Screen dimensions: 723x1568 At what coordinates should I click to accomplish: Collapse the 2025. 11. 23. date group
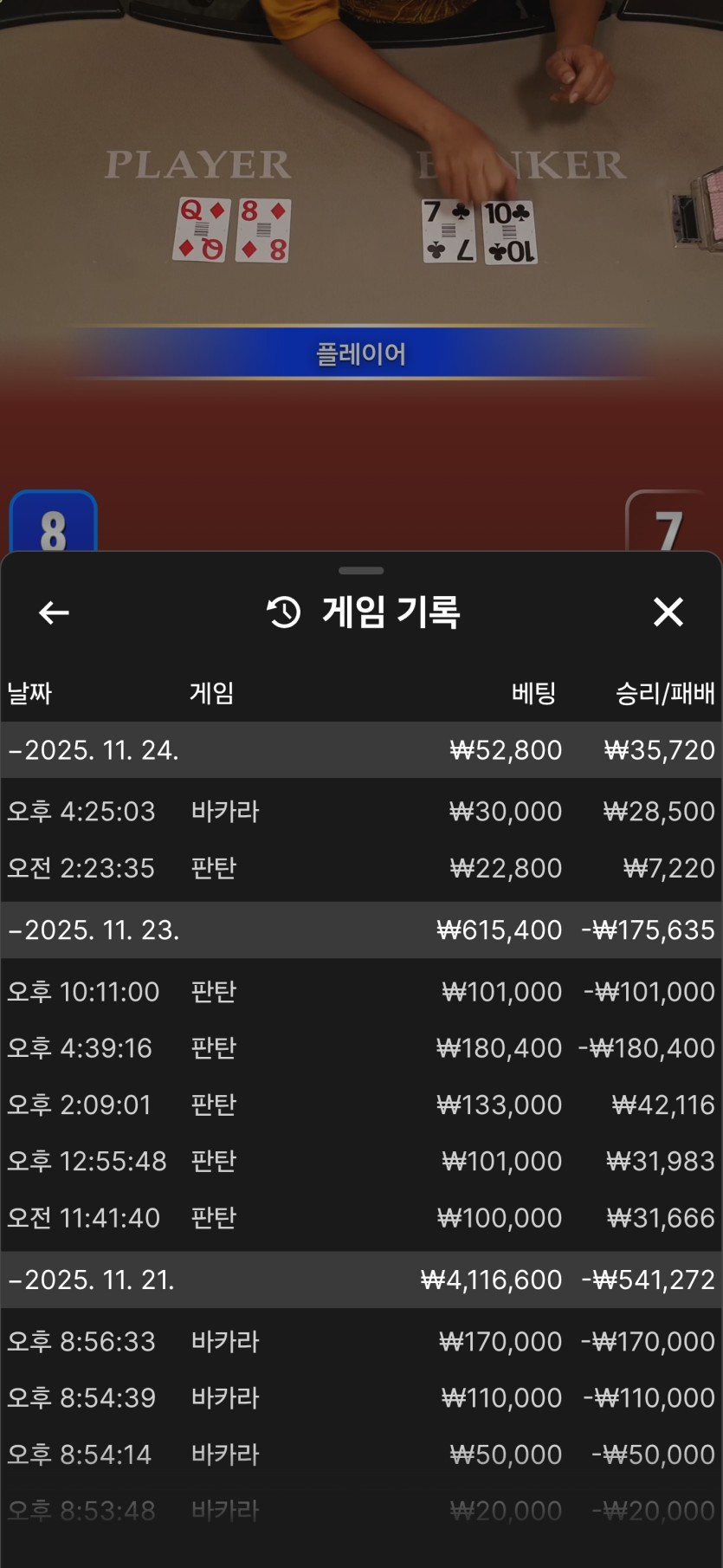(94, 930)
